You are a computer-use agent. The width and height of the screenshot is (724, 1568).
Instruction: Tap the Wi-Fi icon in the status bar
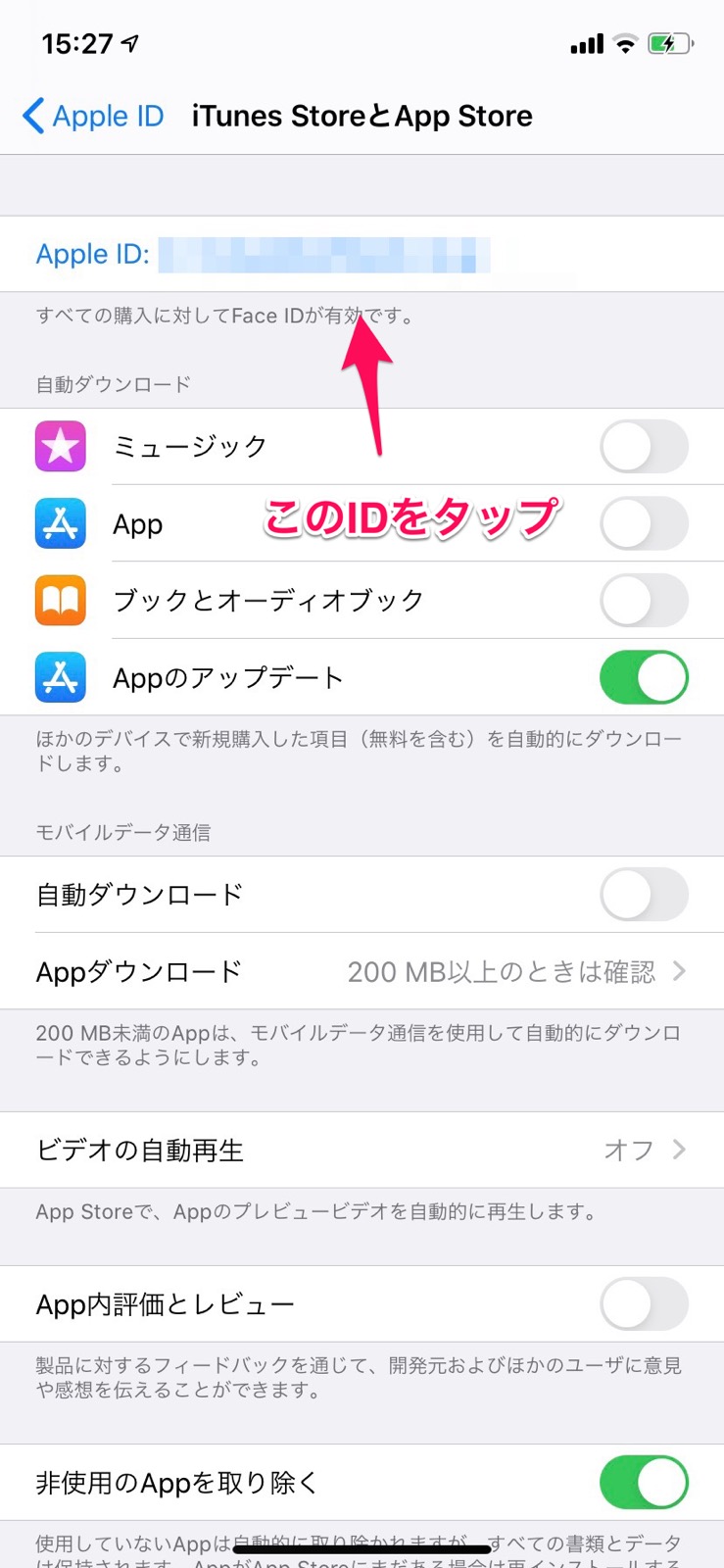point(624,43)
